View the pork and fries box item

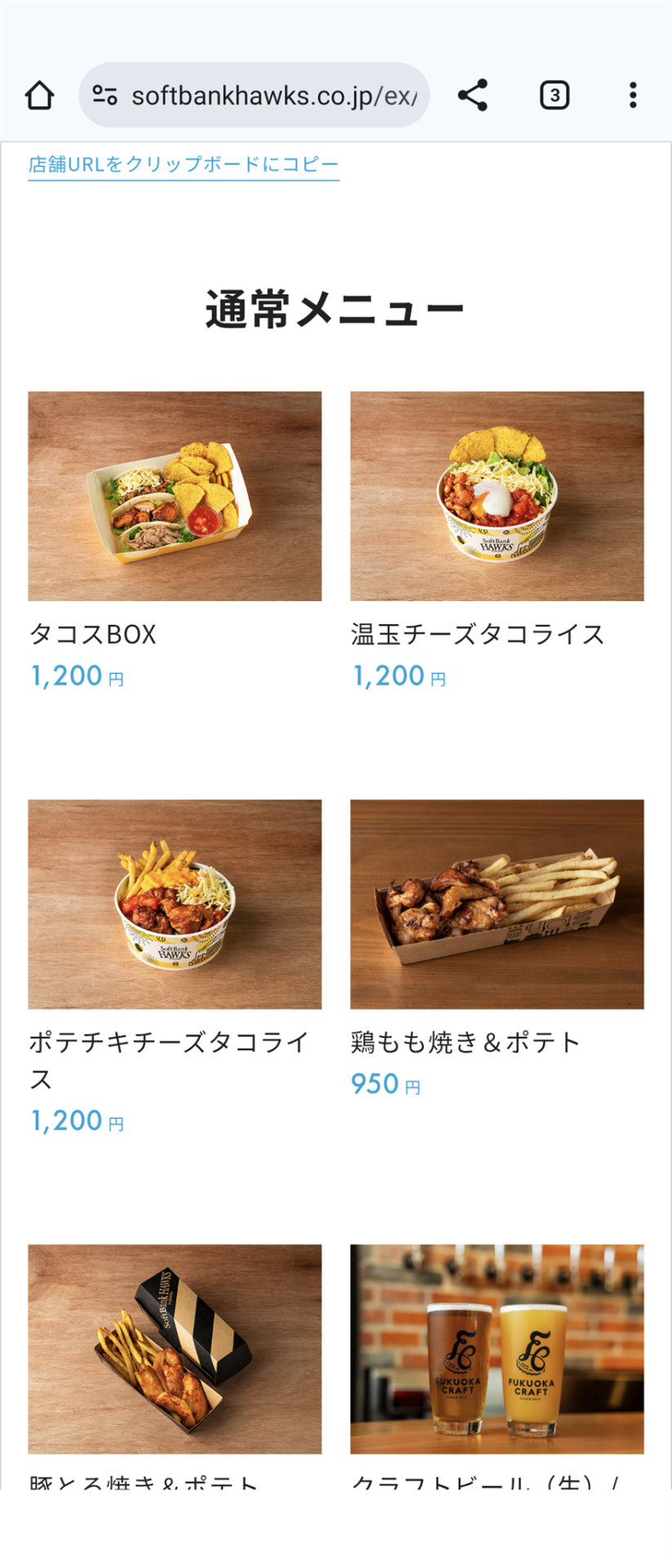175,1348
